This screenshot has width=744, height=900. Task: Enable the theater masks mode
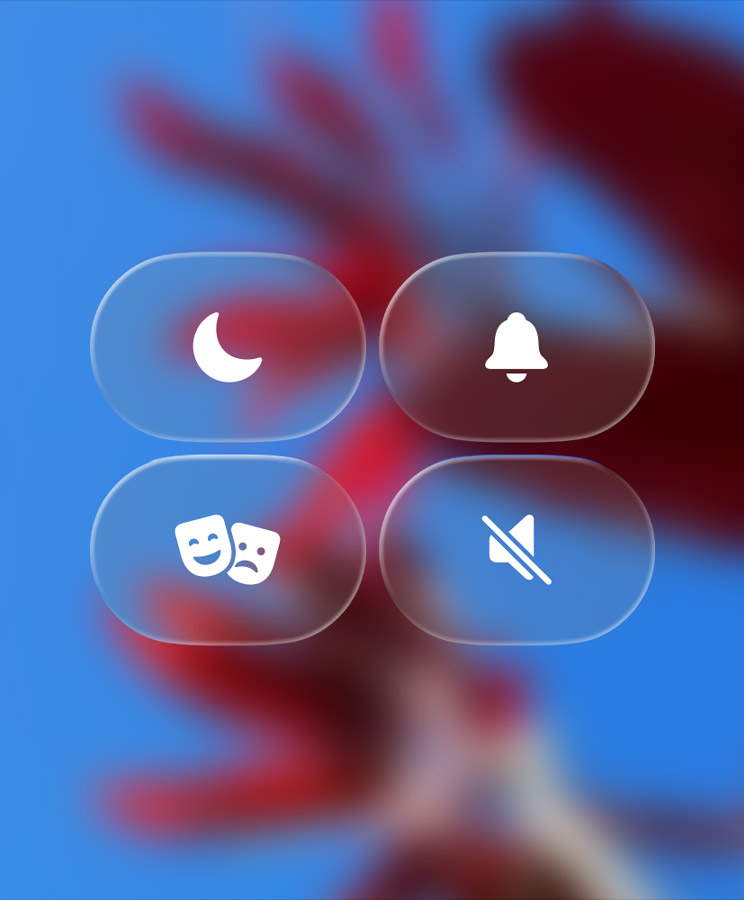coord(228,549)
